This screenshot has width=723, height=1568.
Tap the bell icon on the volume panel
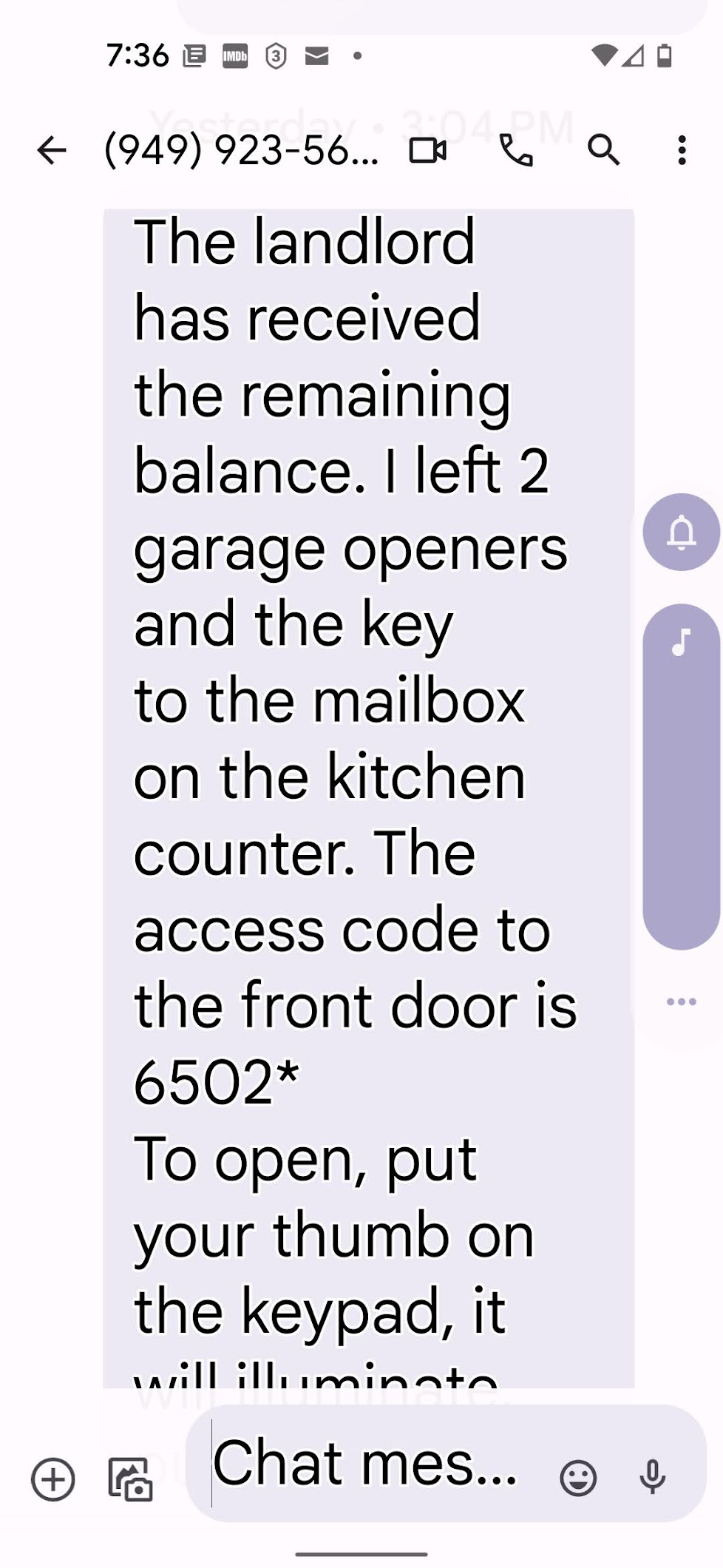[x=681, y=532]
